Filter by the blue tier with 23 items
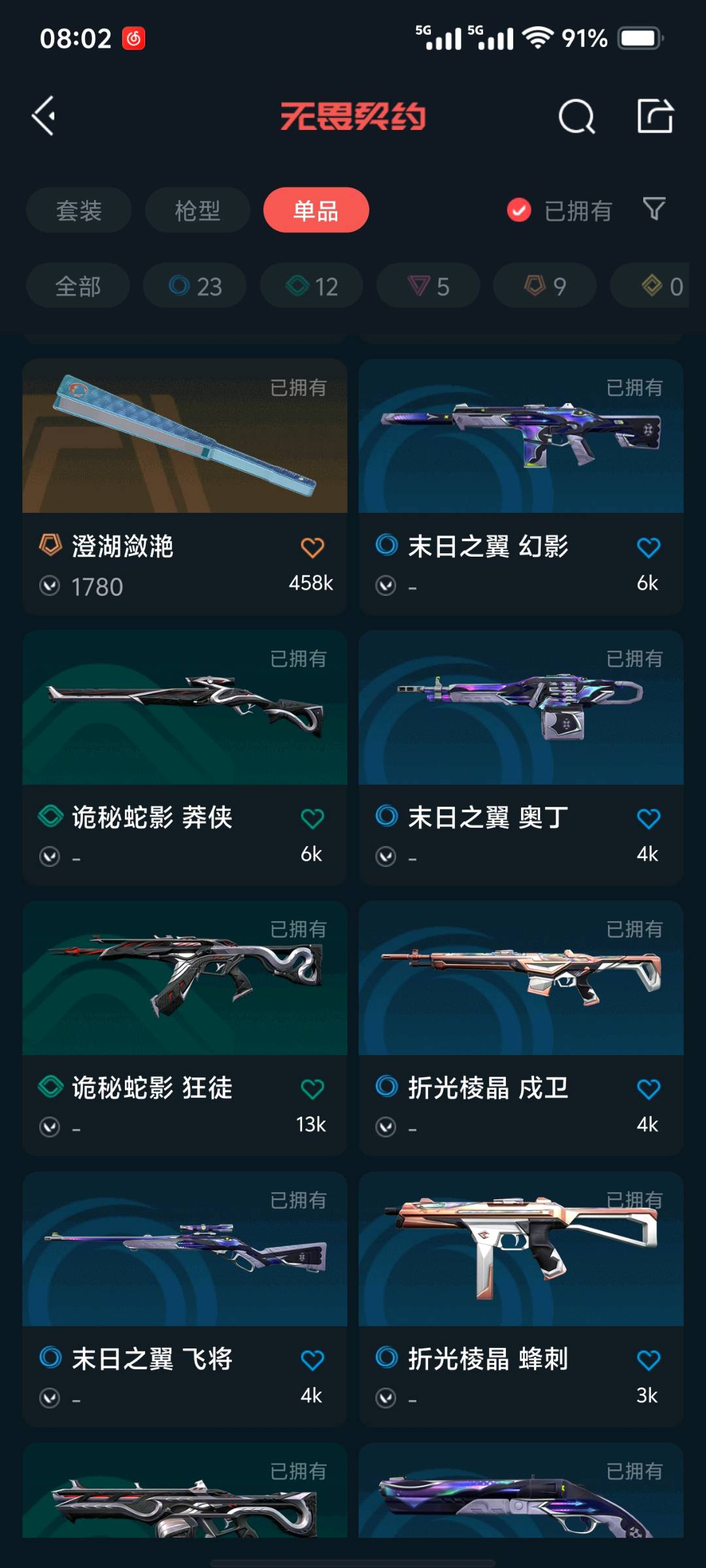706x1568 pixels. 195,286
